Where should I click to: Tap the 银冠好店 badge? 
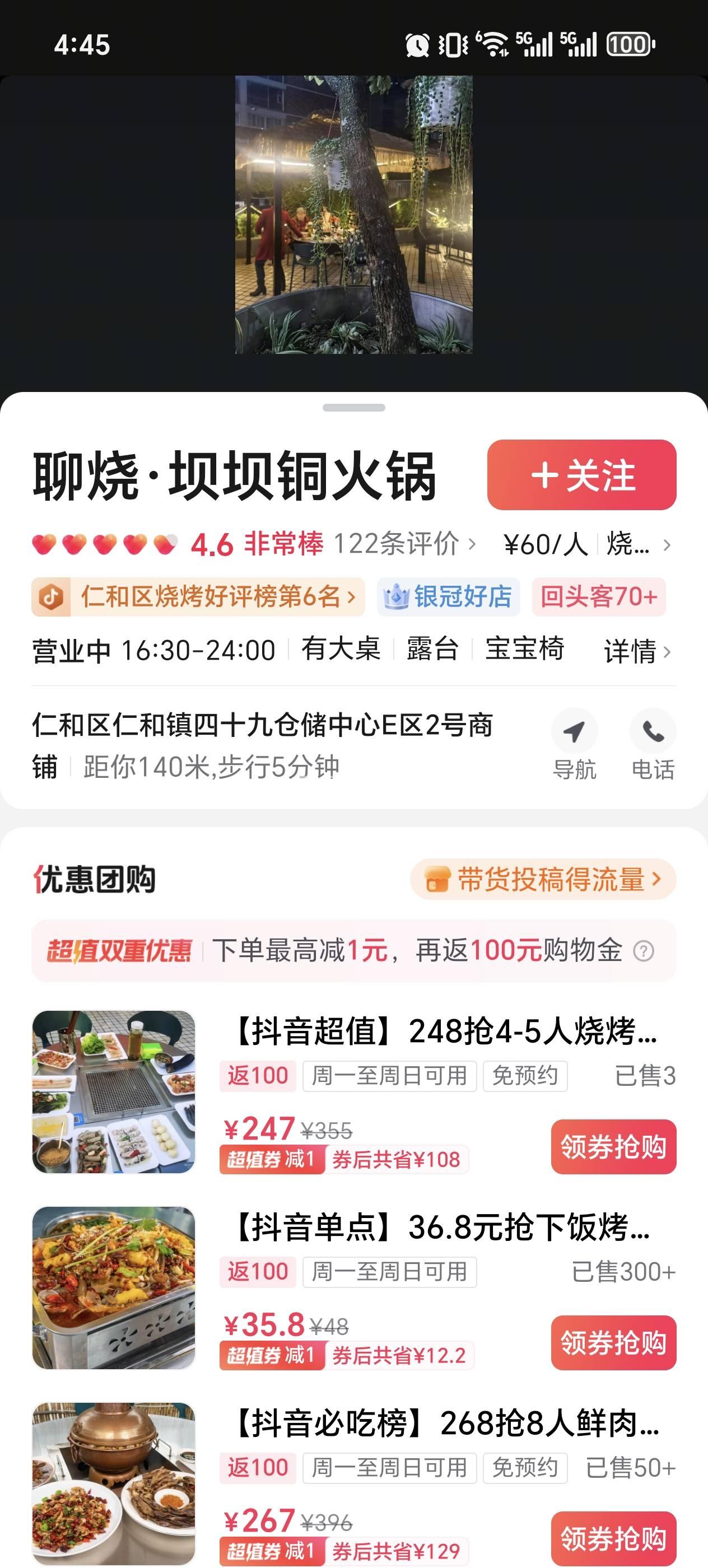(448, 596)
